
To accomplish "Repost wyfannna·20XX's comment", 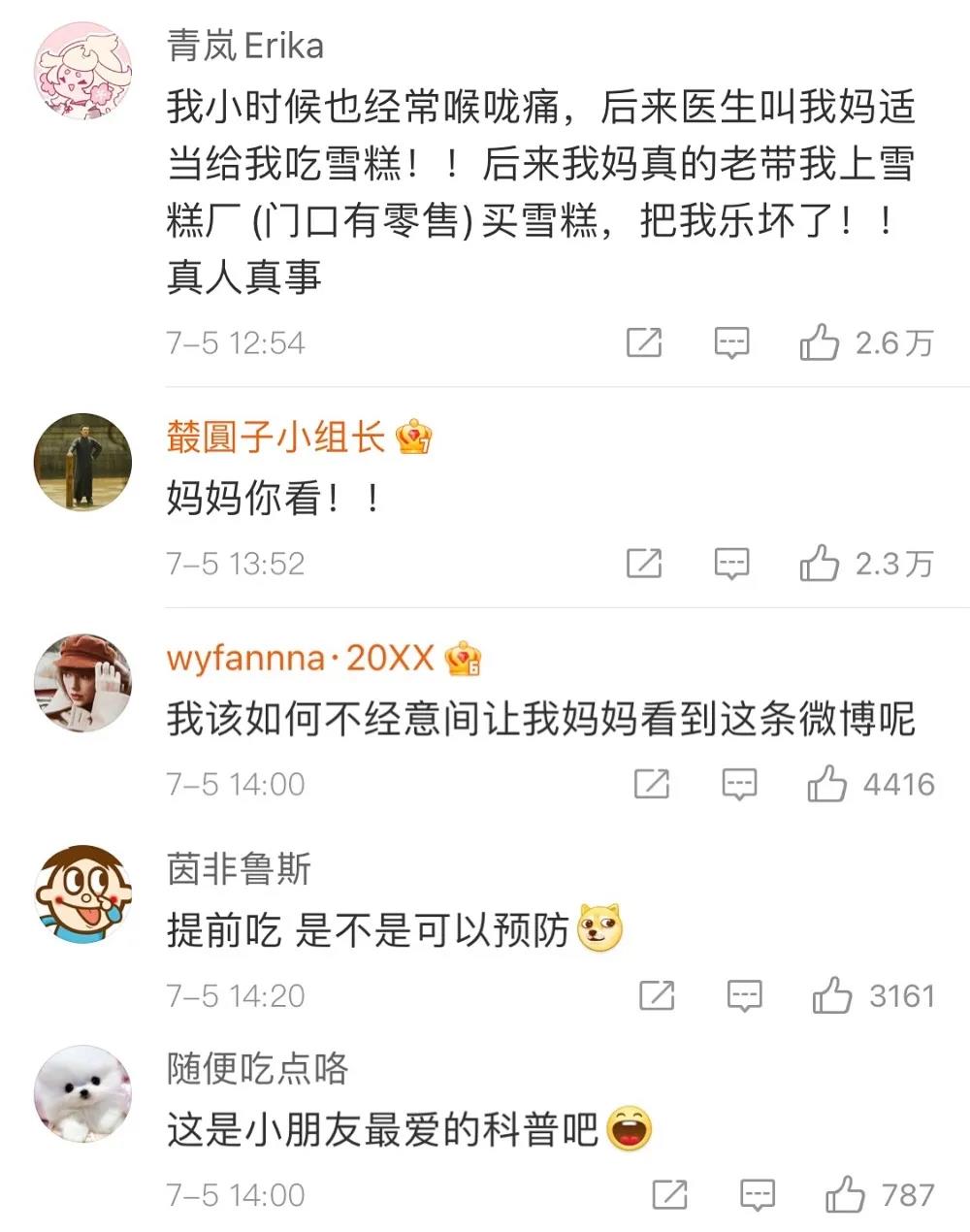I will pyautogui.click(x=652, y=784).
